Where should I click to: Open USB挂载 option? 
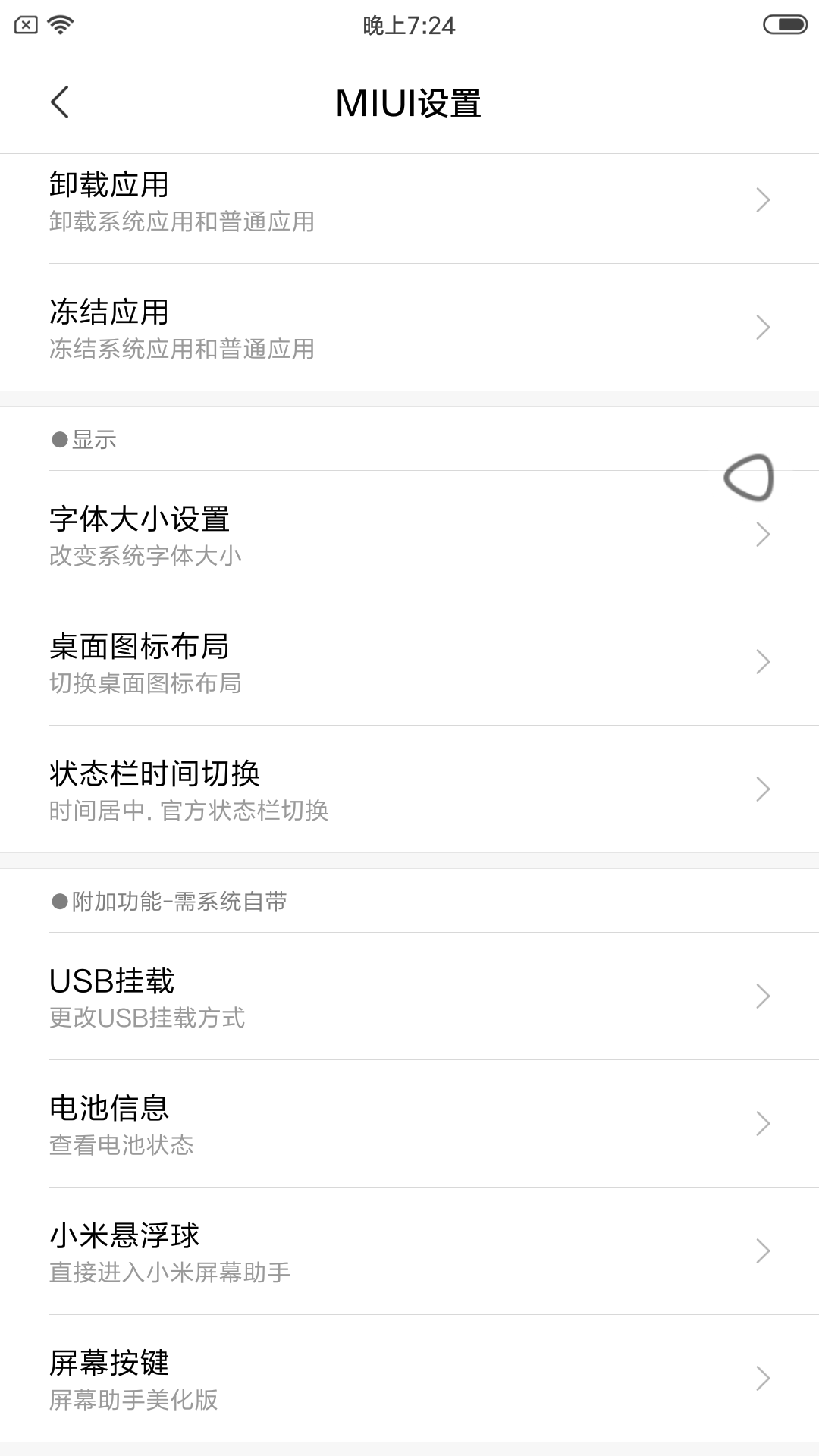(409, 997)
